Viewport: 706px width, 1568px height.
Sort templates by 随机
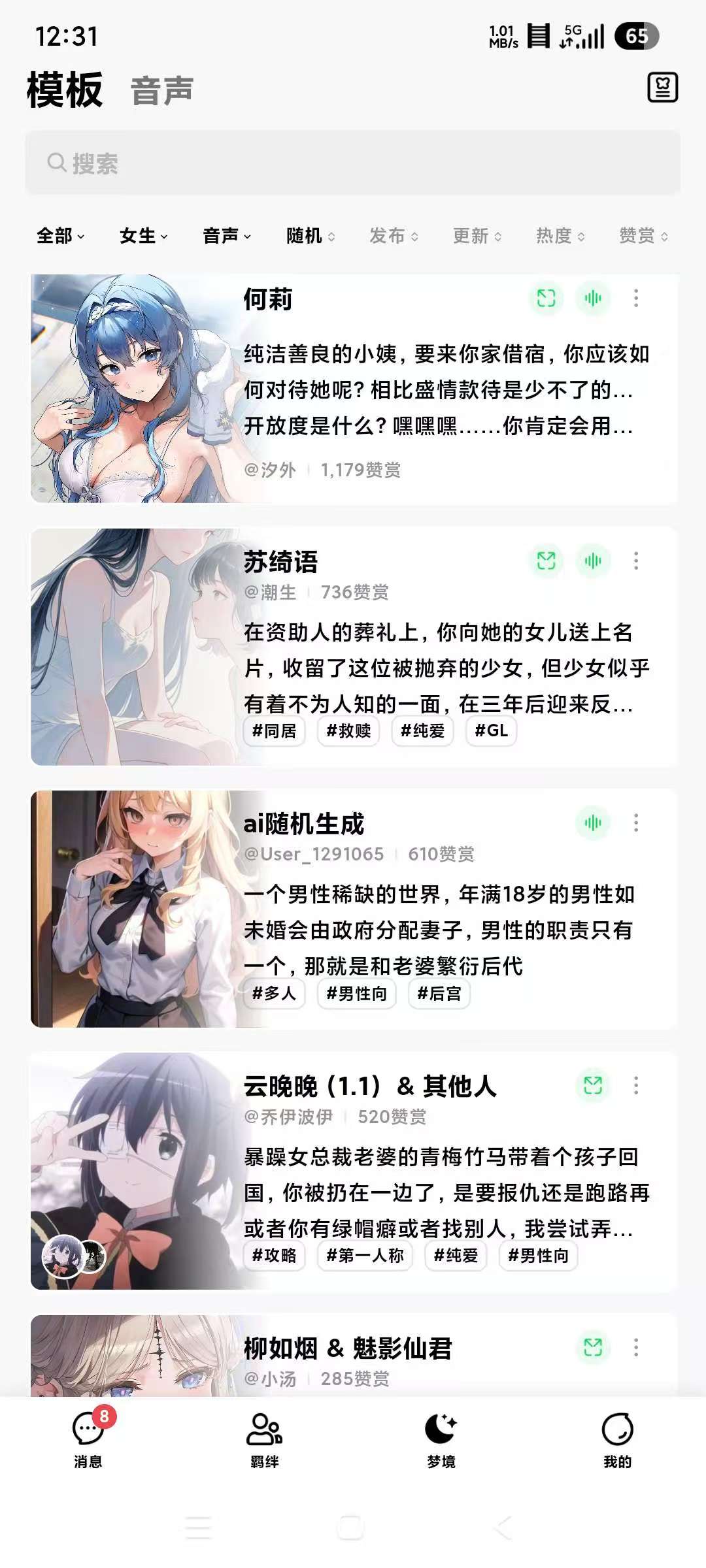(x=311, y=236)
